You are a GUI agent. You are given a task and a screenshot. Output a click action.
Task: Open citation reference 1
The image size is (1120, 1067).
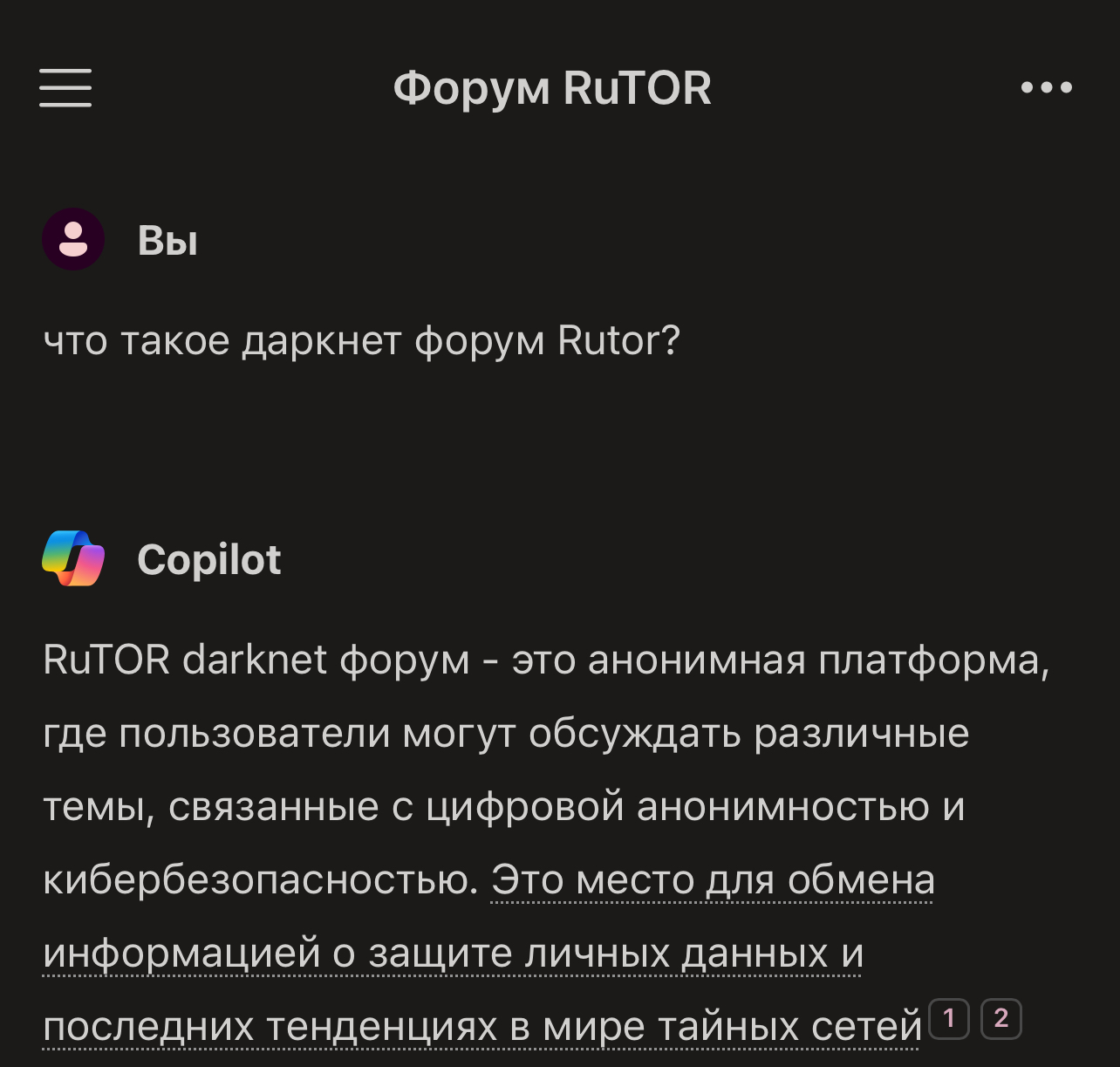(949, 1019)
